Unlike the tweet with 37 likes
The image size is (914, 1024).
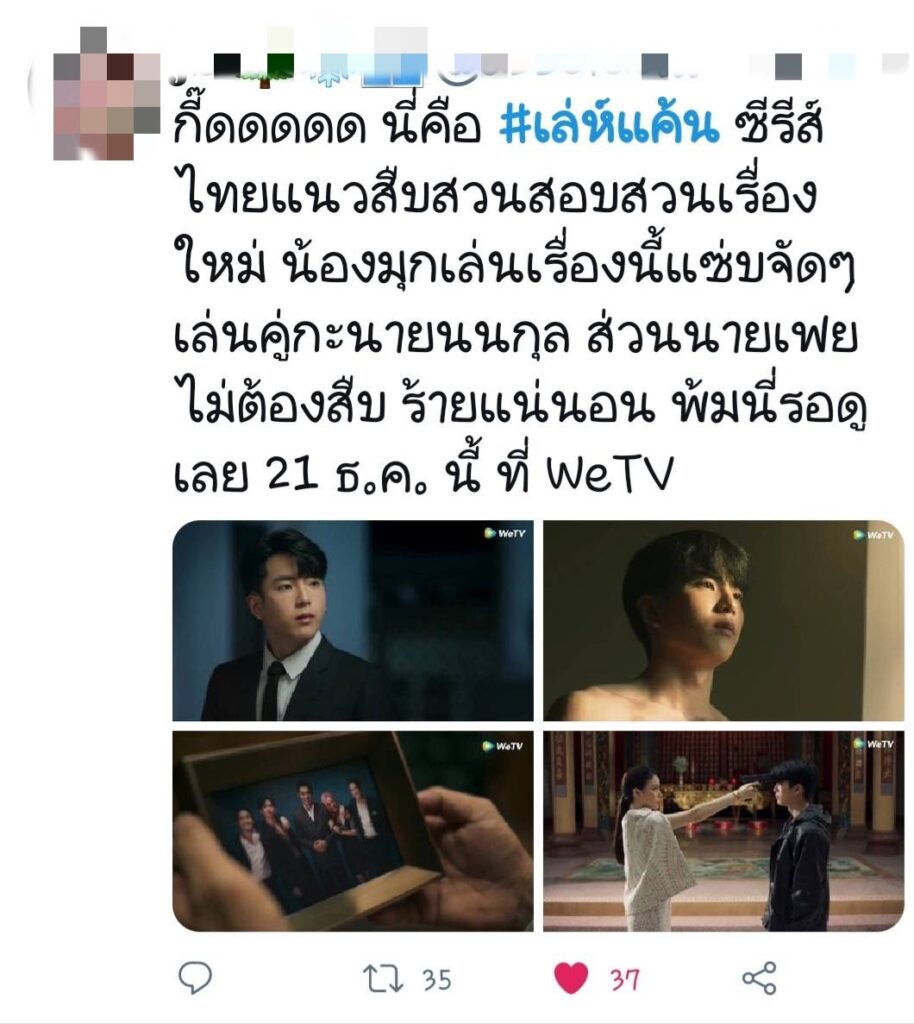tap(571, 978)
